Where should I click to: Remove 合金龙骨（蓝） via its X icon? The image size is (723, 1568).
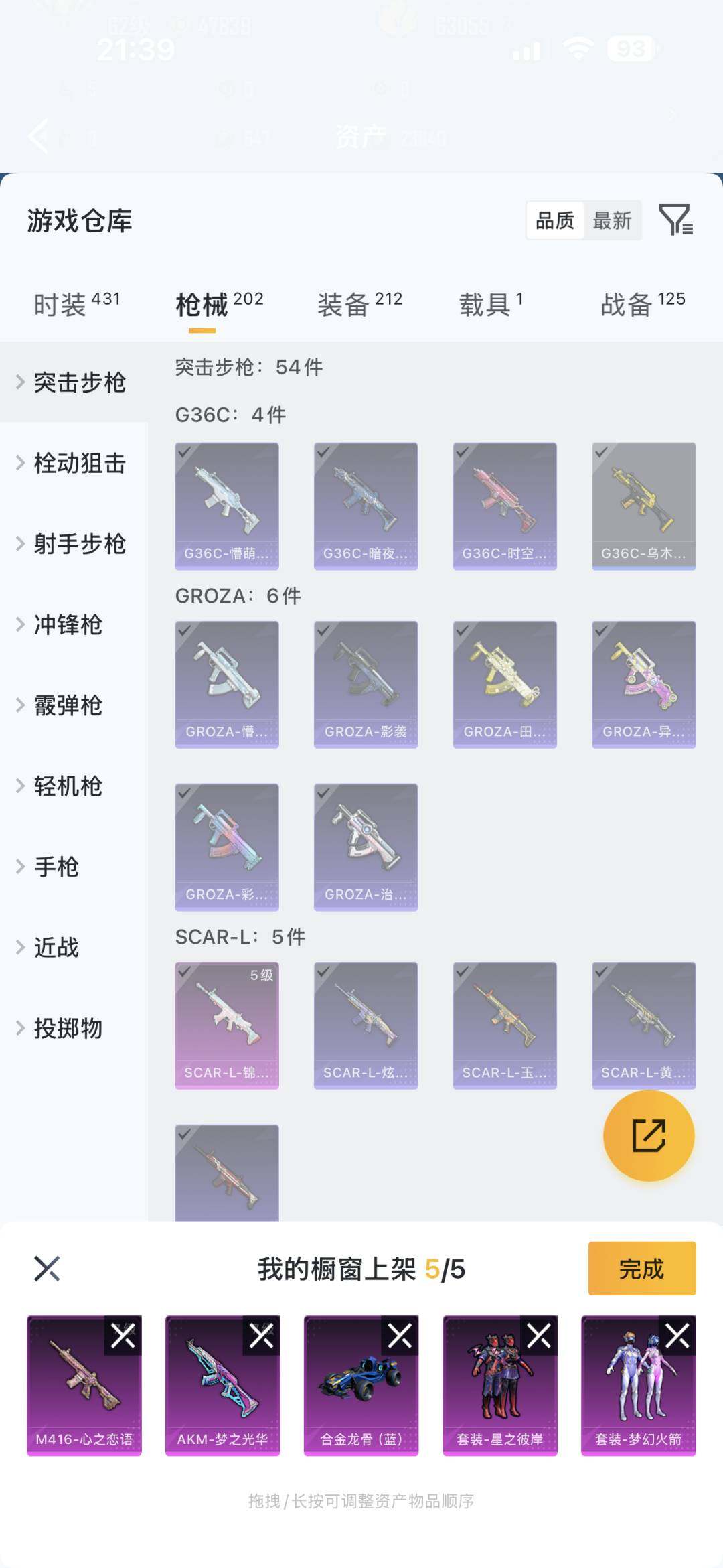[400, 1335]
